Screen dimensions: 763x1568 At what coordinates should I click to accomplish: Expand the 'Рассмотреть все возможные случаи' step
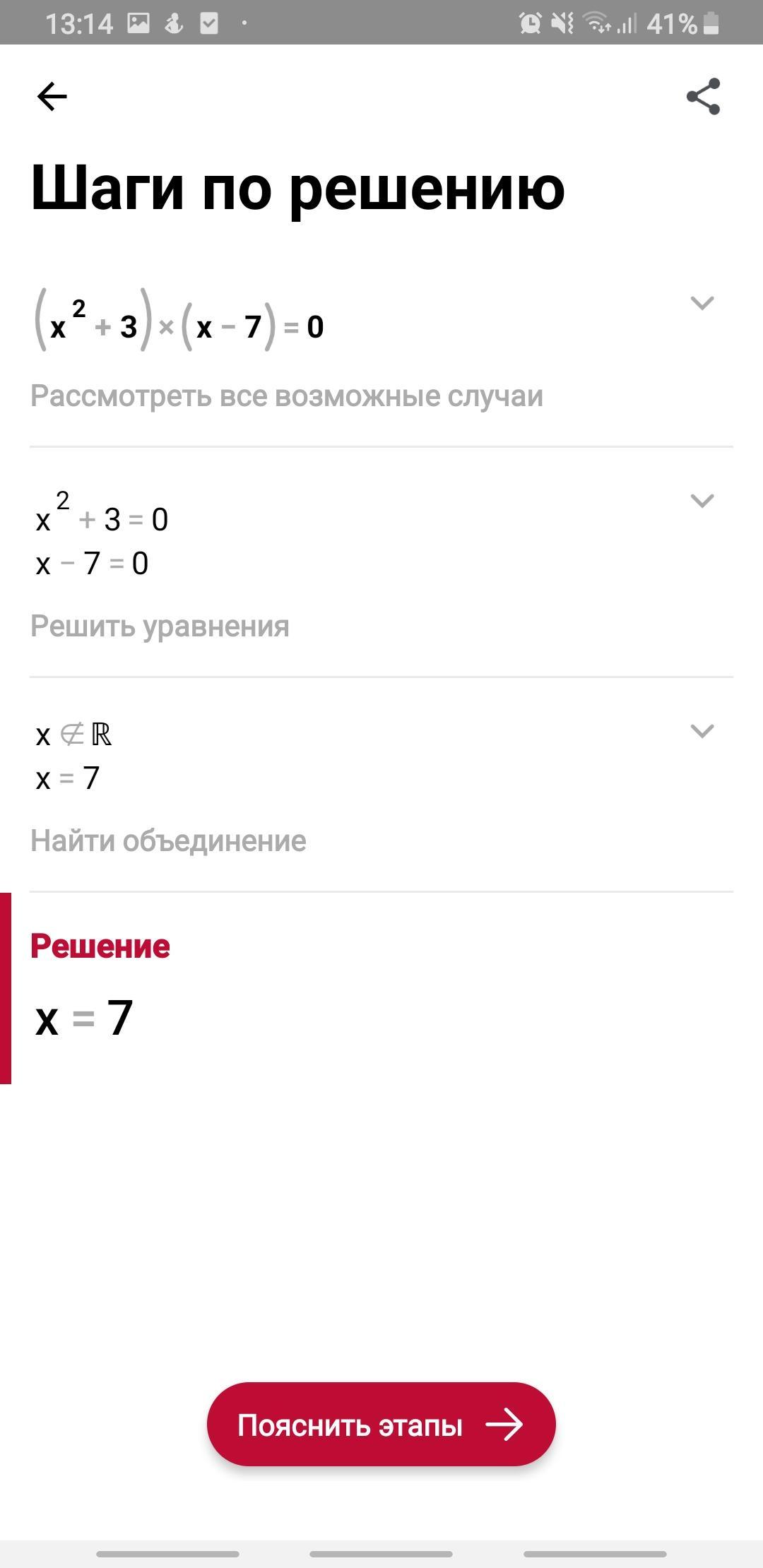click(x=702, y=303)
